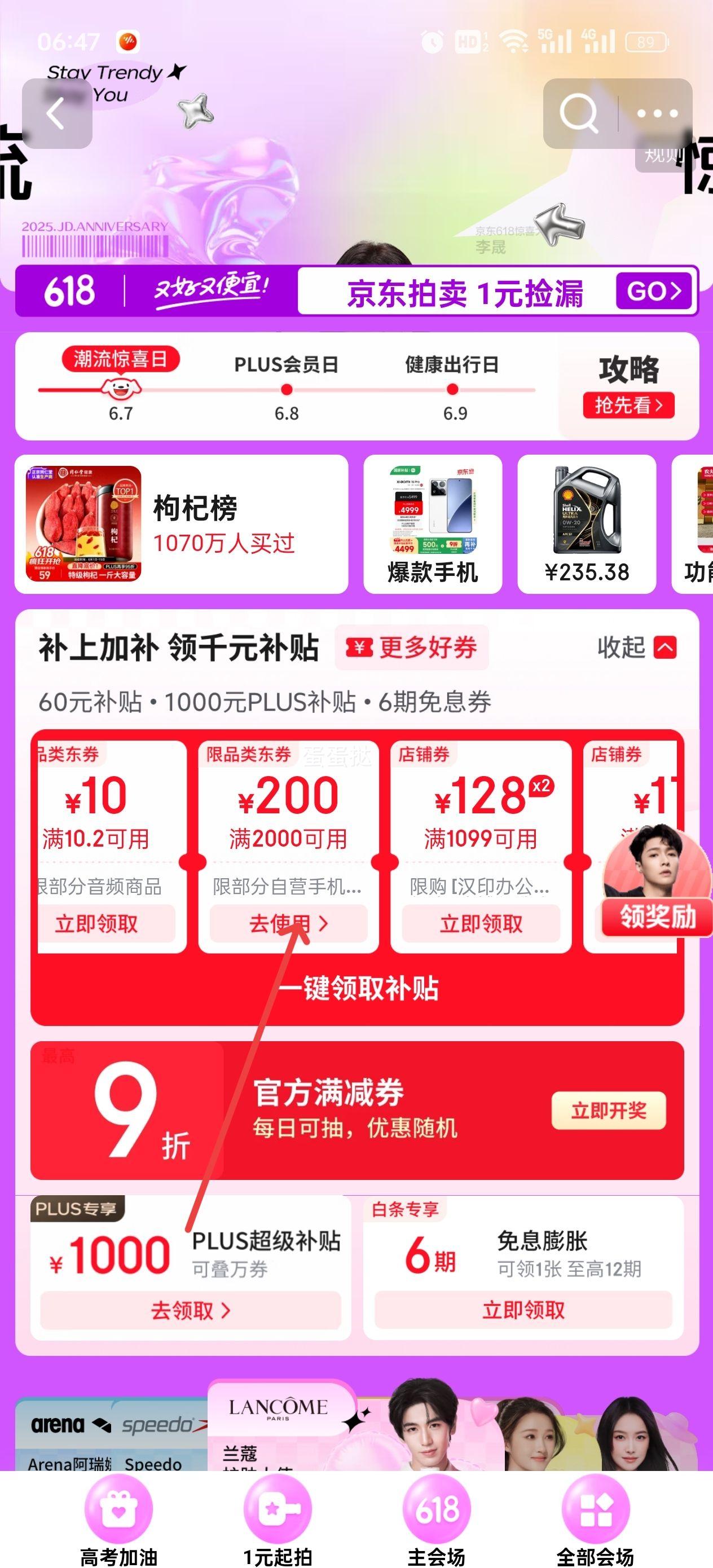Screen dimensions: 713x1568
Task: Claim the 白条 6期 免息 coupon
Action: tap(523, 1310)
